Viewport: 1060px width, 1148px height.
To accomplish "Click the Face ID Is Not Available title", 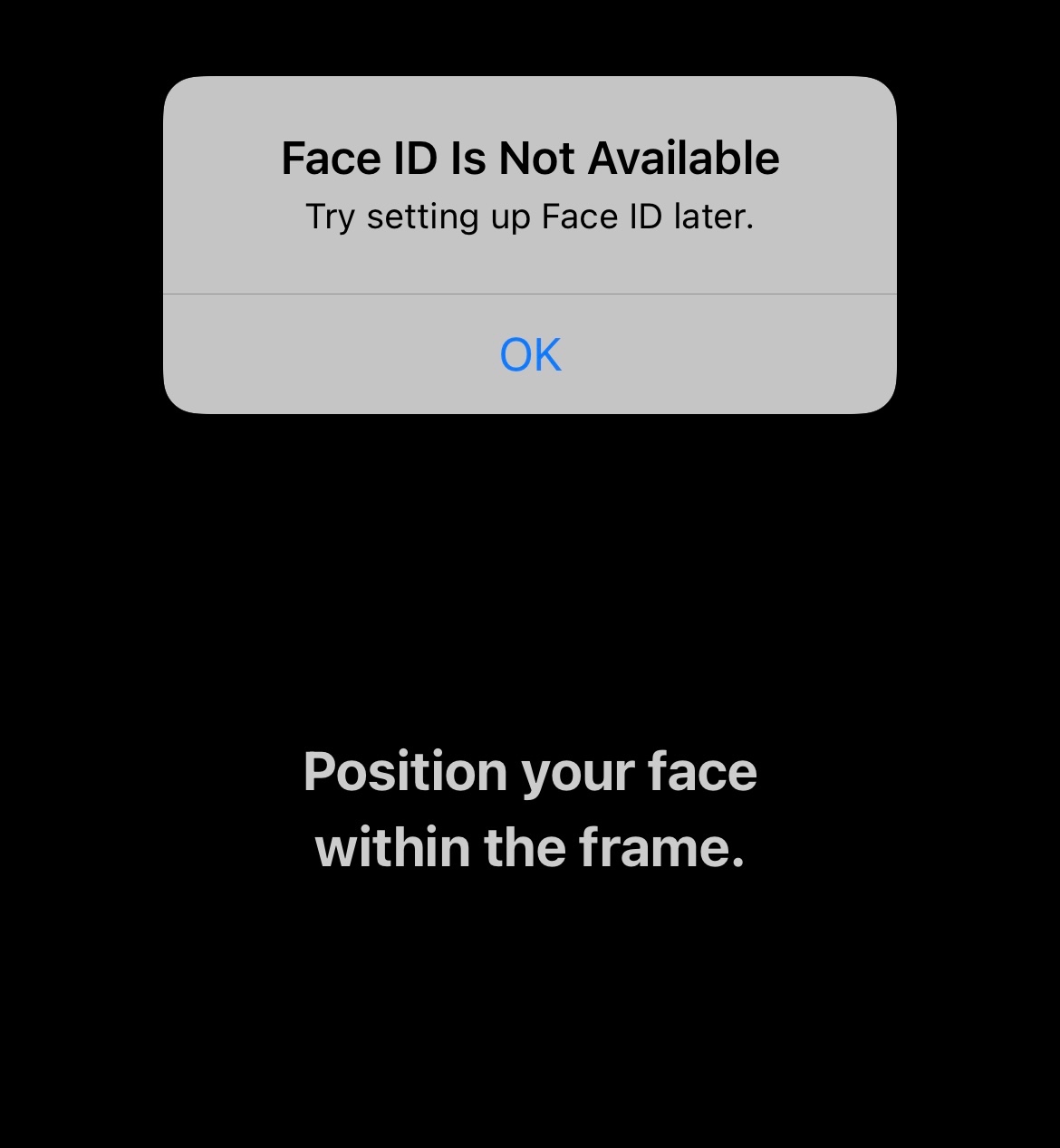I will point(530,156).
